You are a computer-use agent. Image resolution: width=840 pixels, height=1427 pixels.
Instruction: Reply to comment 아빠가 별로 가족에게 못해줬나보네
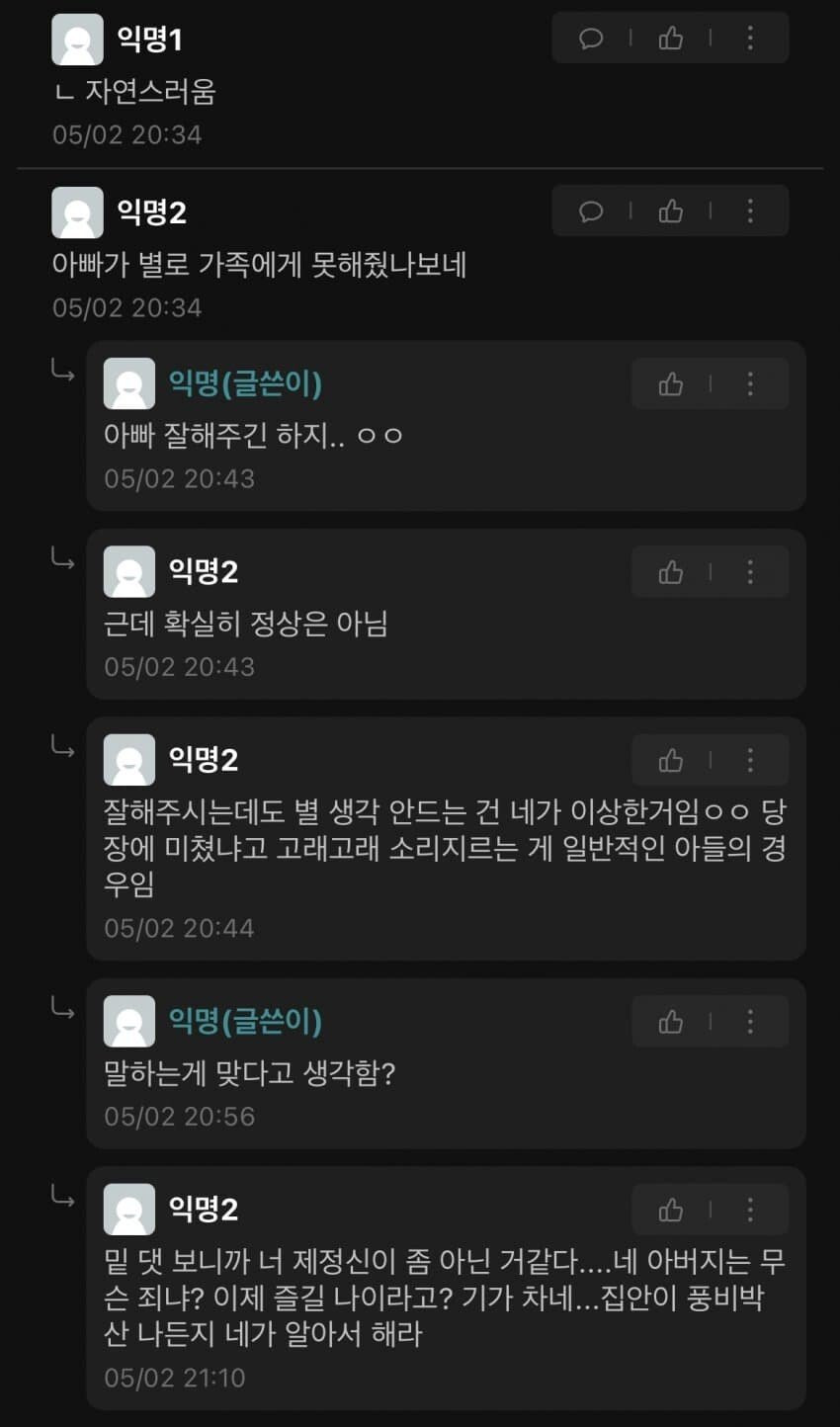pyautogui.click(x=591, y=211)
